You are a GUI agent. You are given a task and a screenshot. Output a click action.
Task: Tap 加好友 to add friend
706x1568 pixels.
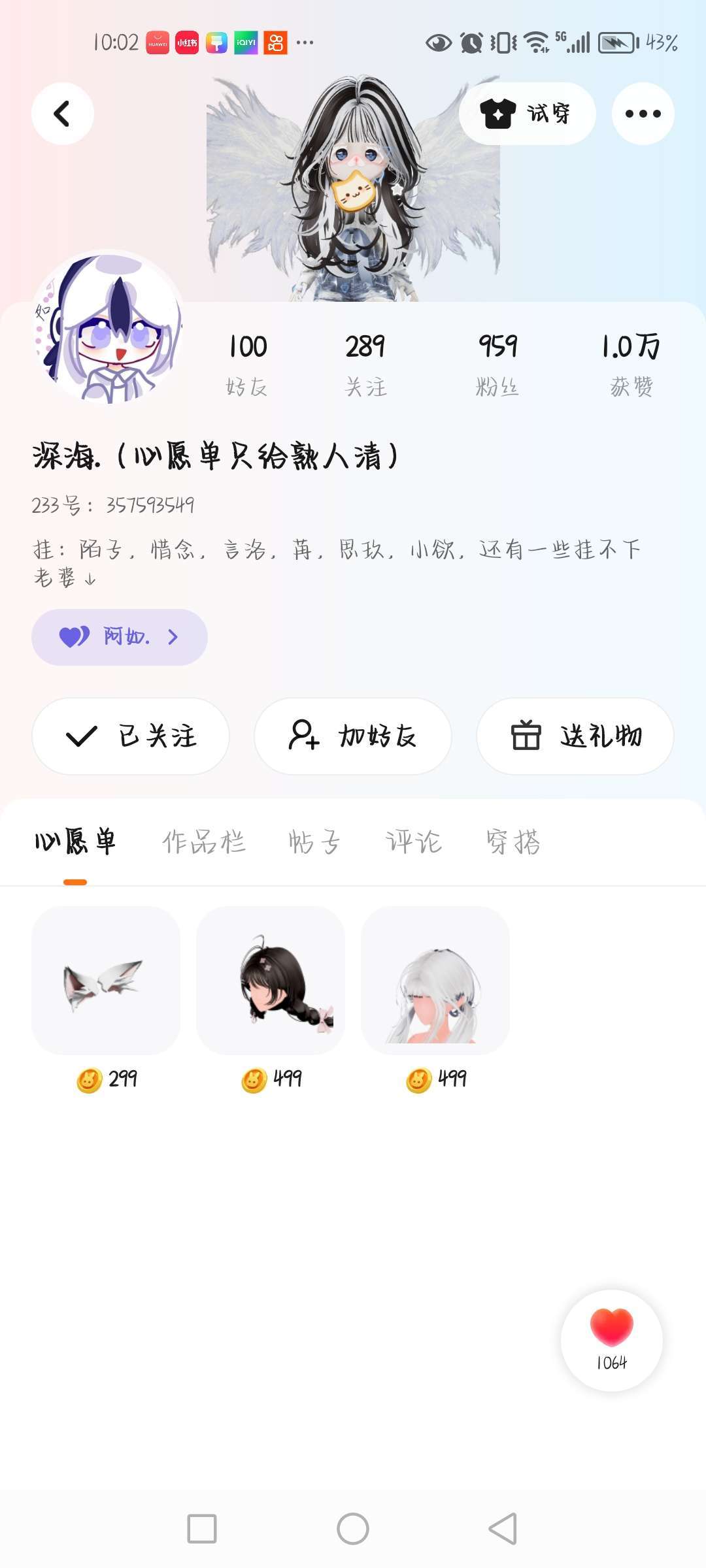tap(353, 736)
